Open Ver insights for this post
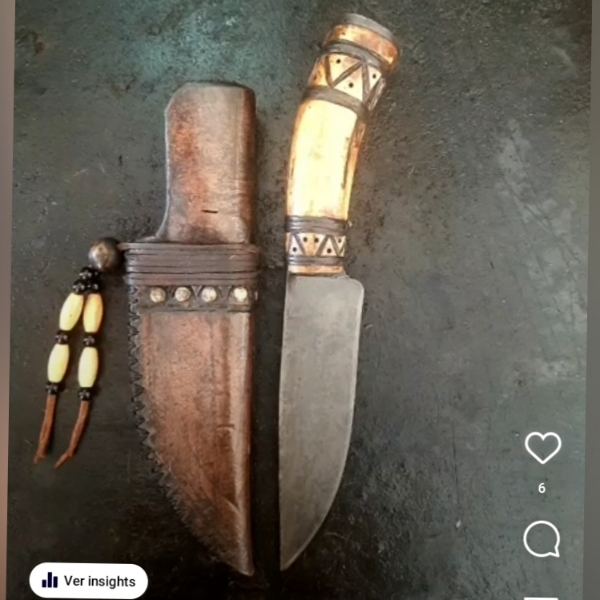The height and width of the screenshot is (600, 600). click(x=89, y=581)
